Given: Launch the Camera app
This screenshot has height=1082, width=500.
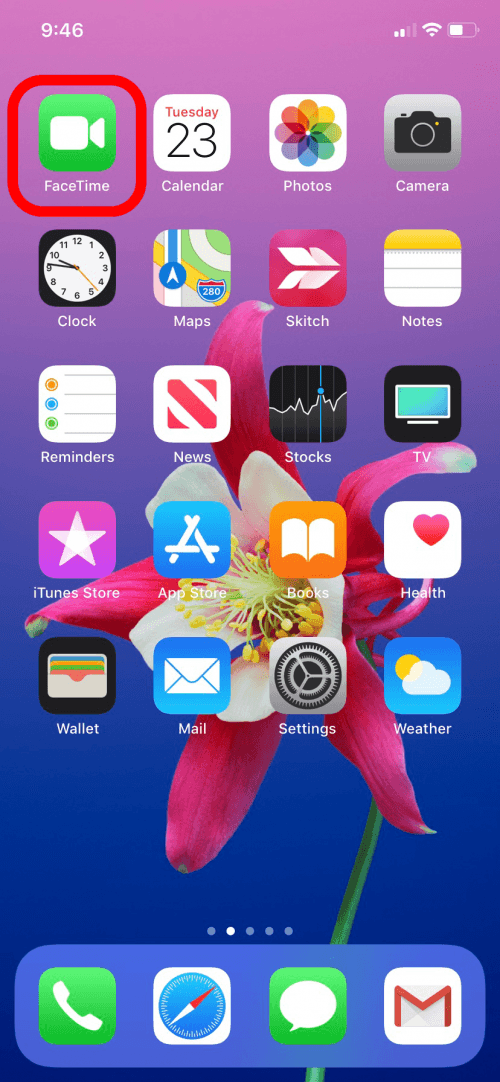Looking at the screenshot, I should [x=422, y=132].
